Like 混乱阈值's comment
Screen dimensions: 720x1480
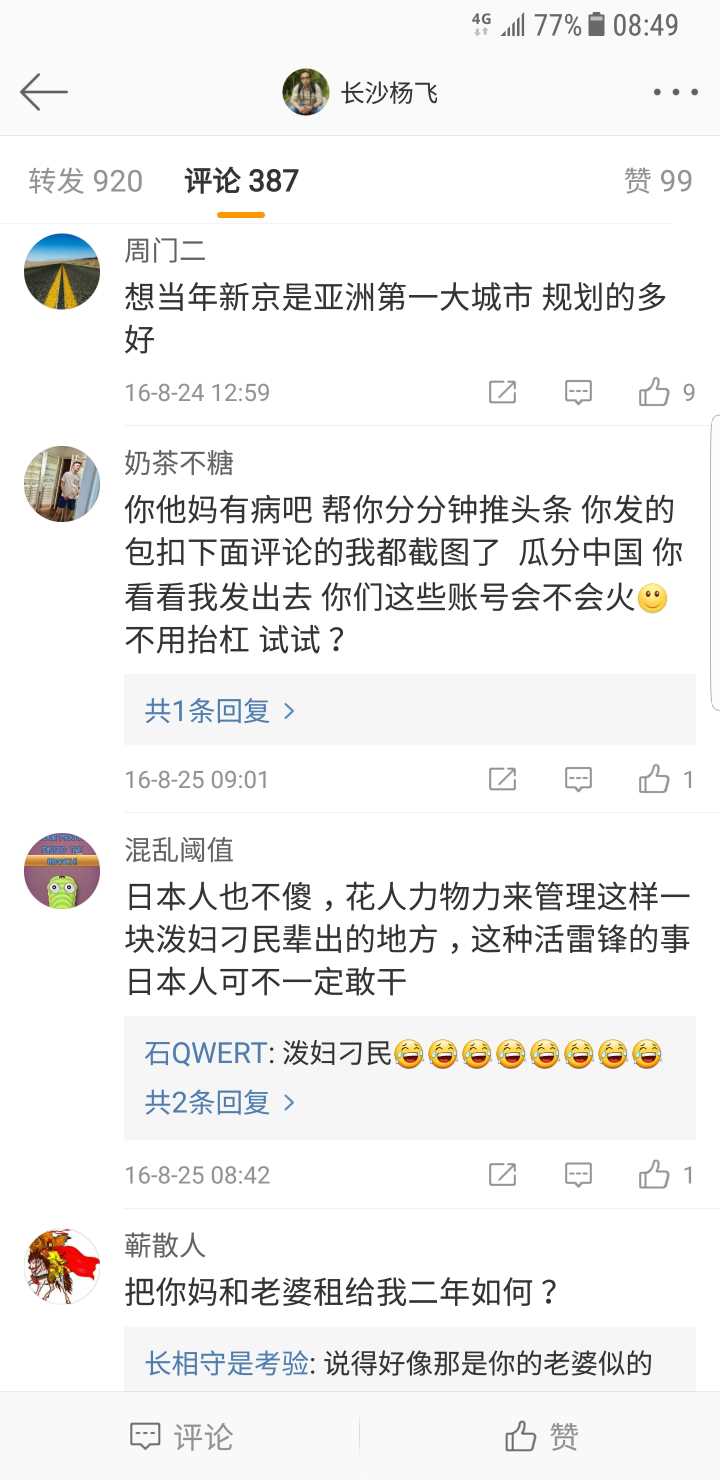655,1174
